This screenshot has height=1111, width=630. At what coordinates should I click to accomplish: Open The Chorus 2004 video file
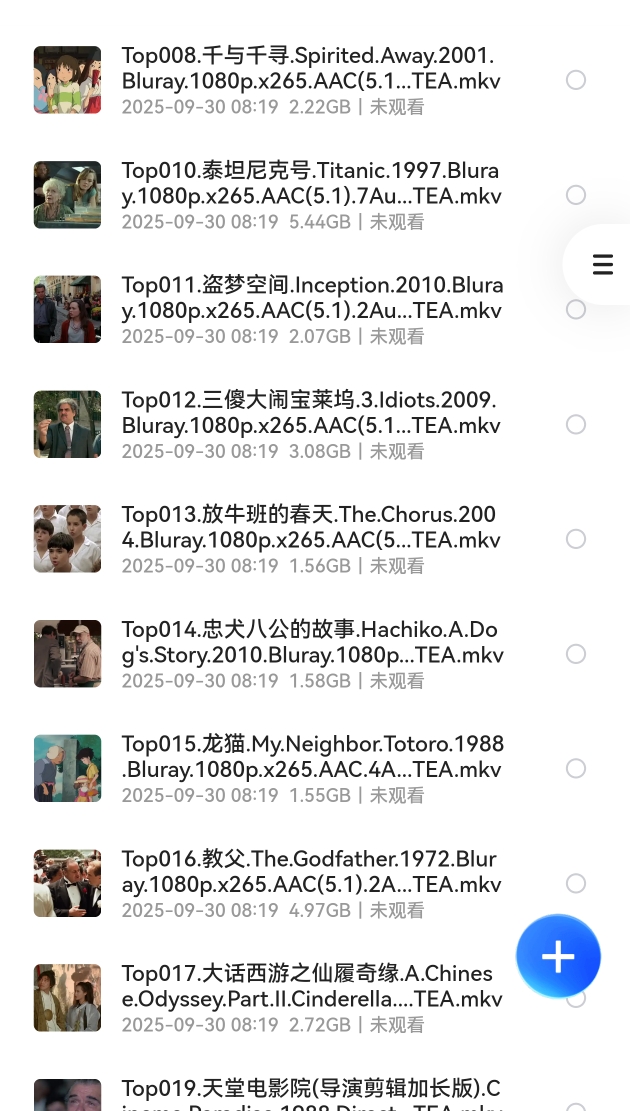click(310, 539)
